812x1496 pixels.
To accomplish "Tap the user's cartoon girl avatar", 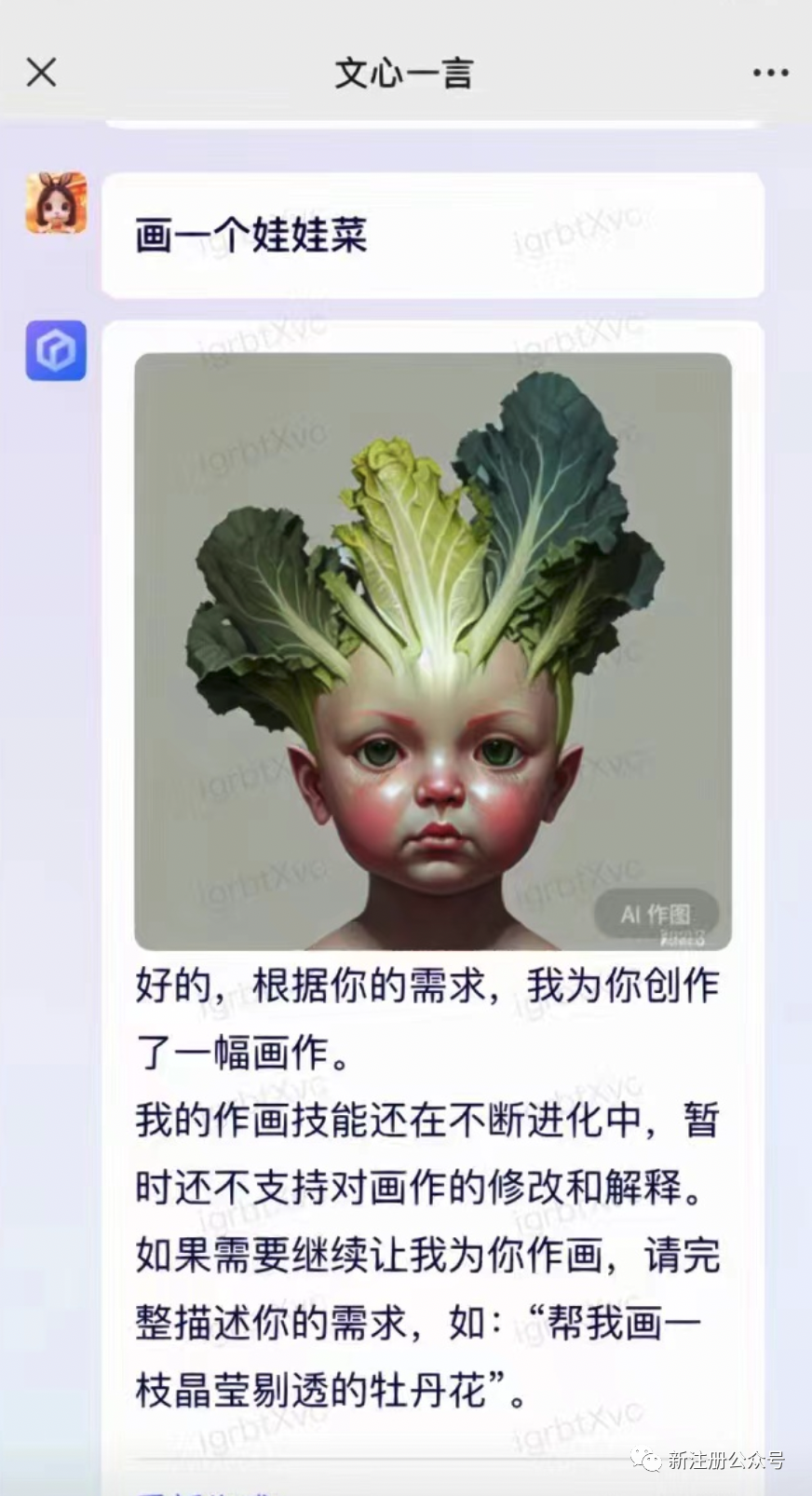I will point(56,203).
